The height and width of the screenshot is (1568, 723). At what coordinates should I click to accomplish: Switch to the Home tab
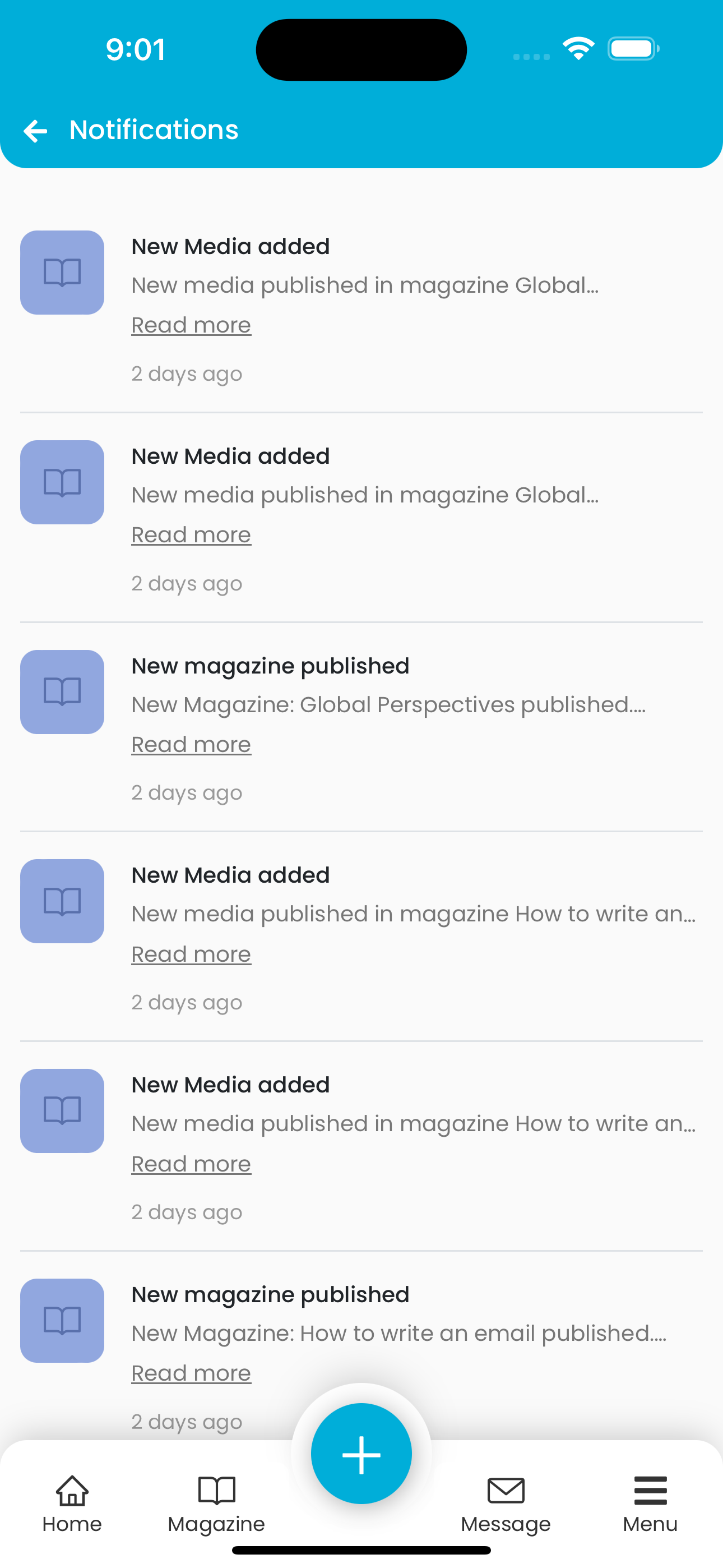pyautogui.click(x=72, y=1505)
